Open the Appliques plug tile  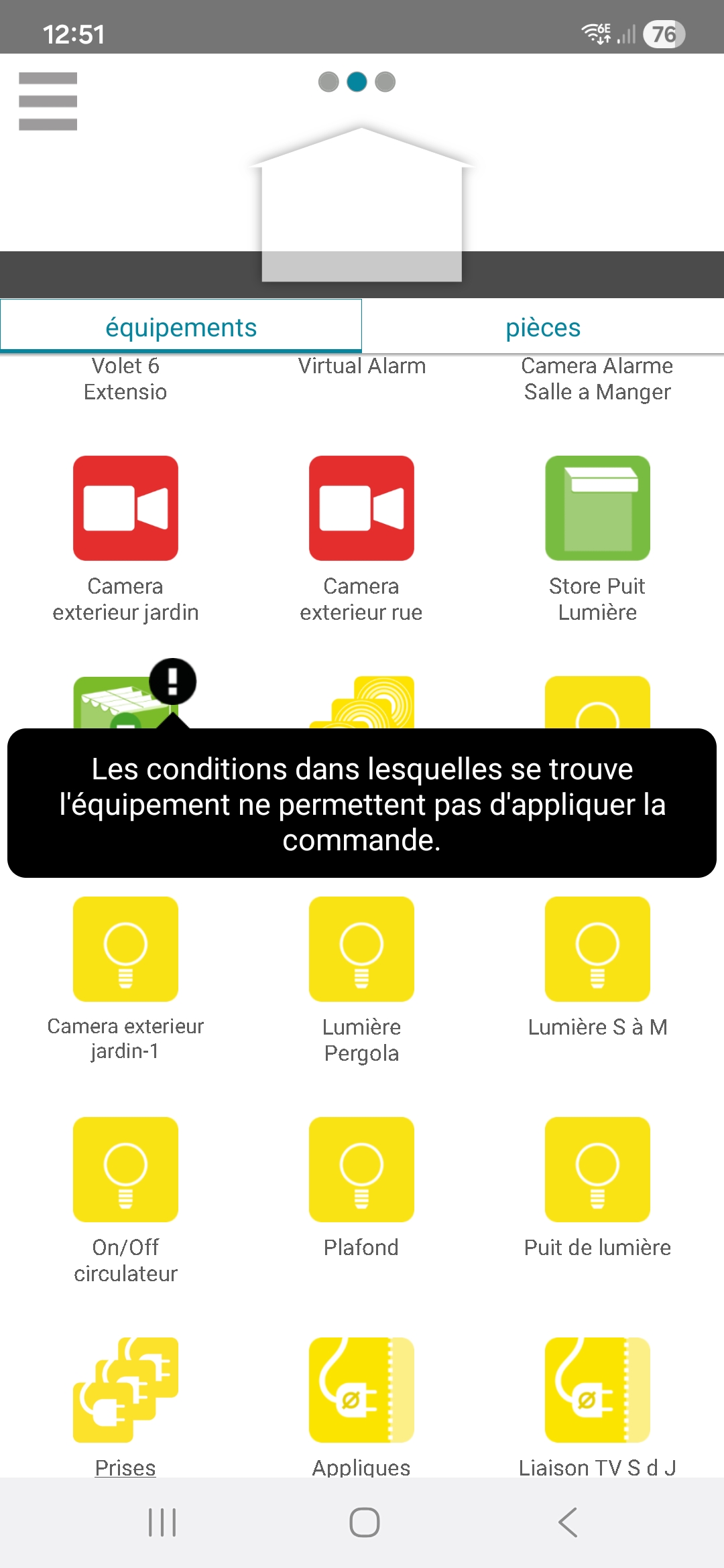point(361,1390)
